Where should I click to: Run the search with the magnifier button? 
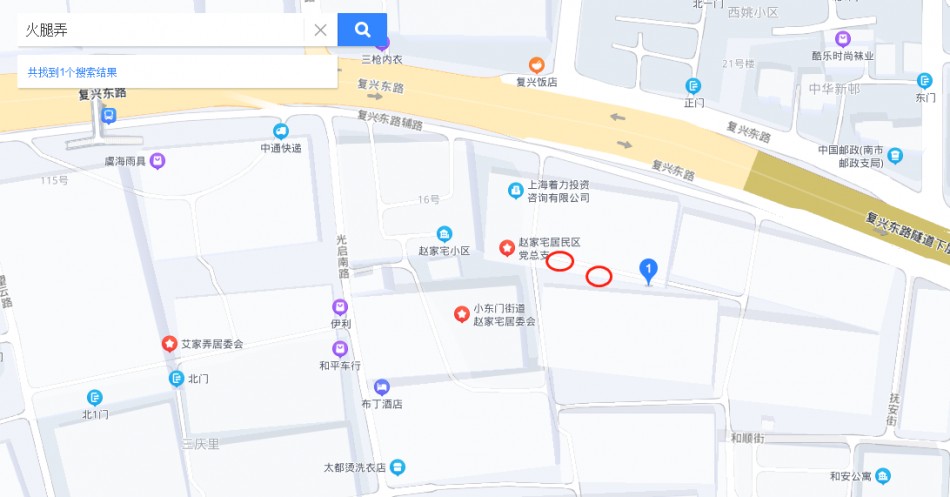[362, 30]
